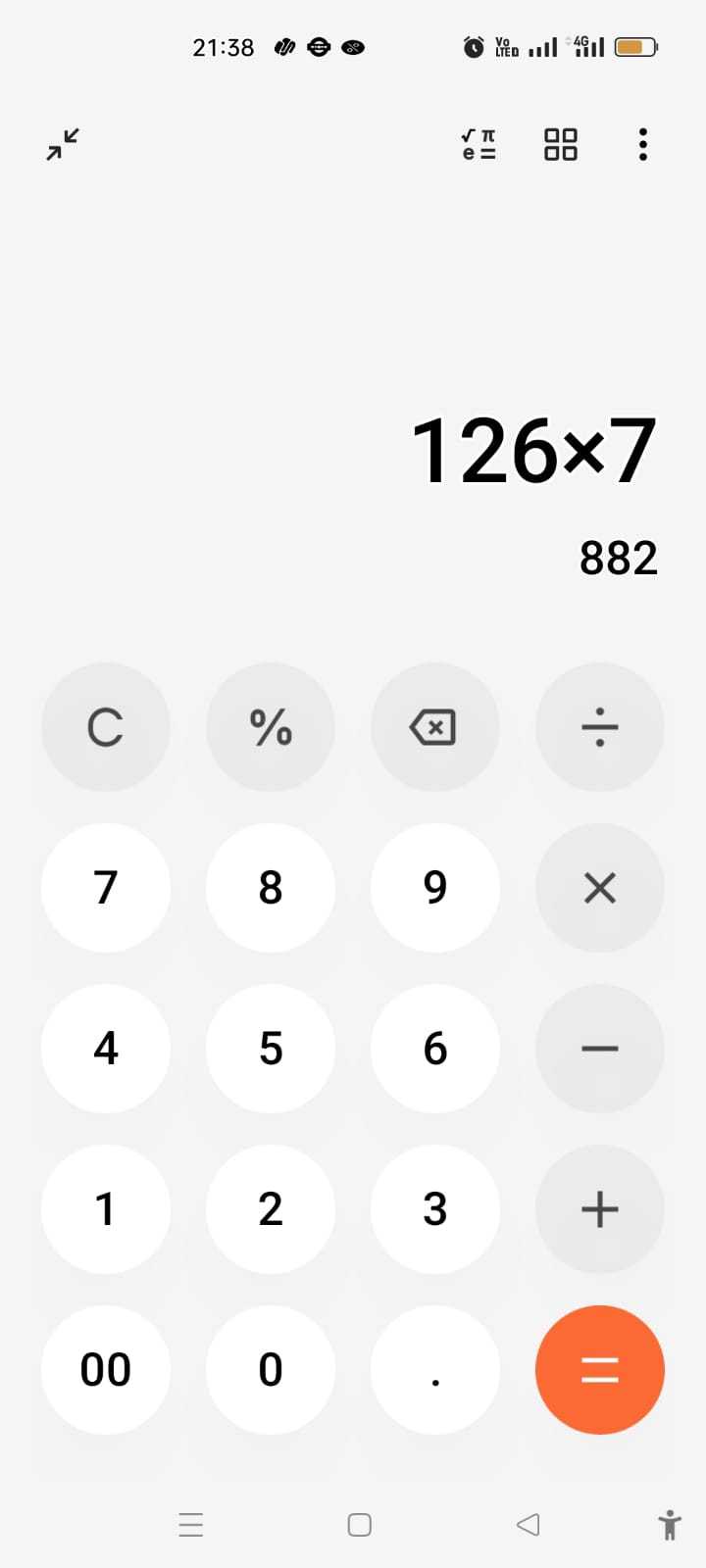Open the accessibility shortcut button

(x=671, y=1525)
